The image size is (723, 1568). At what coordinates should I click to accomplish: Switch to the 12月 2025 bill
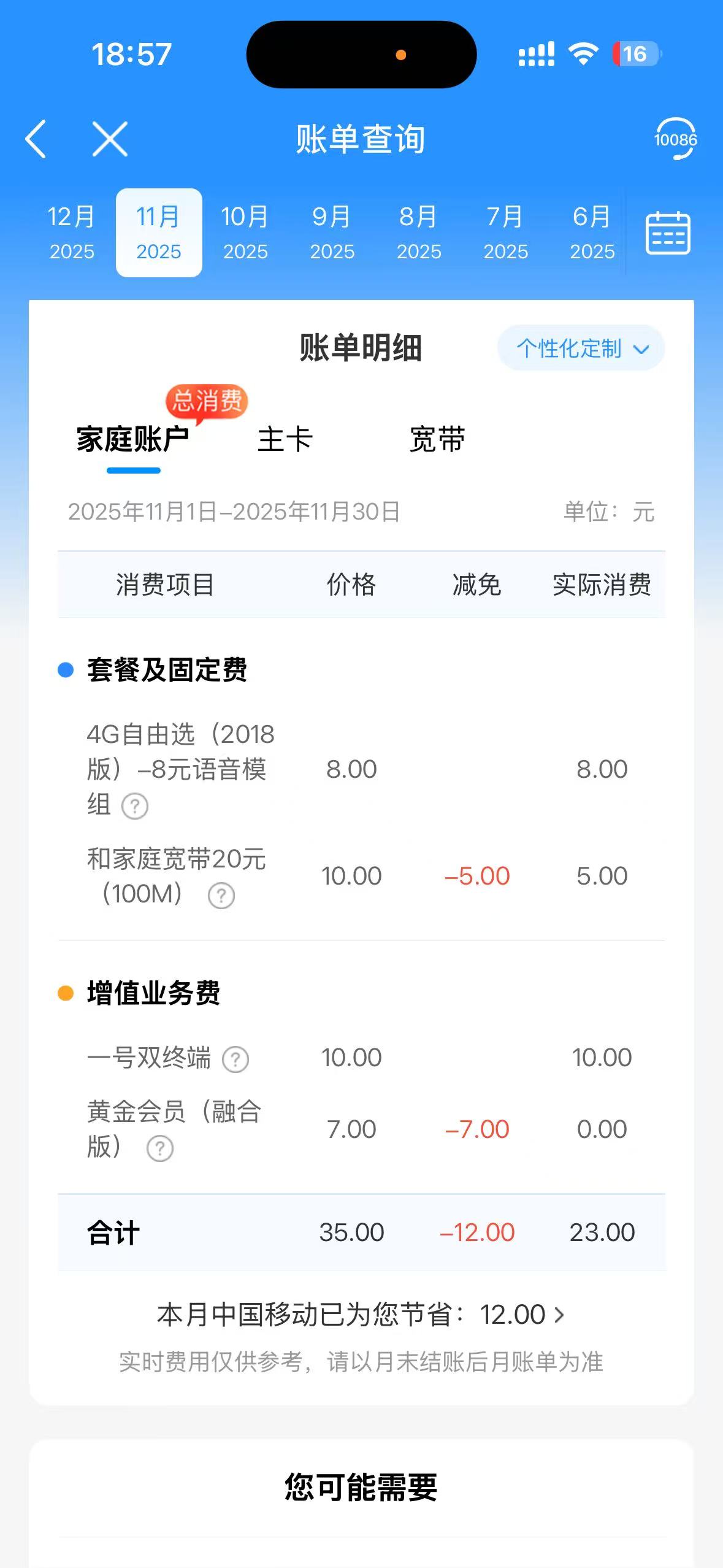[x=72, y=233]
